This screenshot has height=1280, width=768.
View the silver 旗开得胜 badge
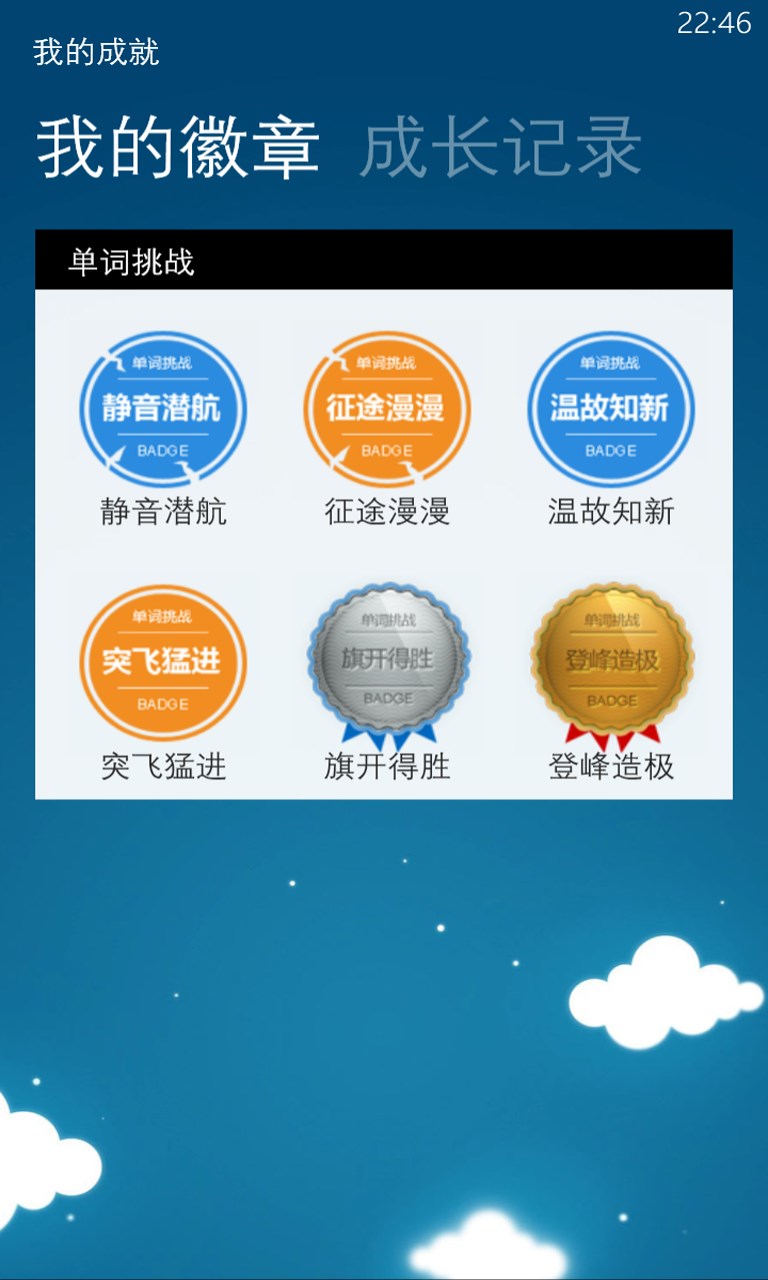(387, 663)
